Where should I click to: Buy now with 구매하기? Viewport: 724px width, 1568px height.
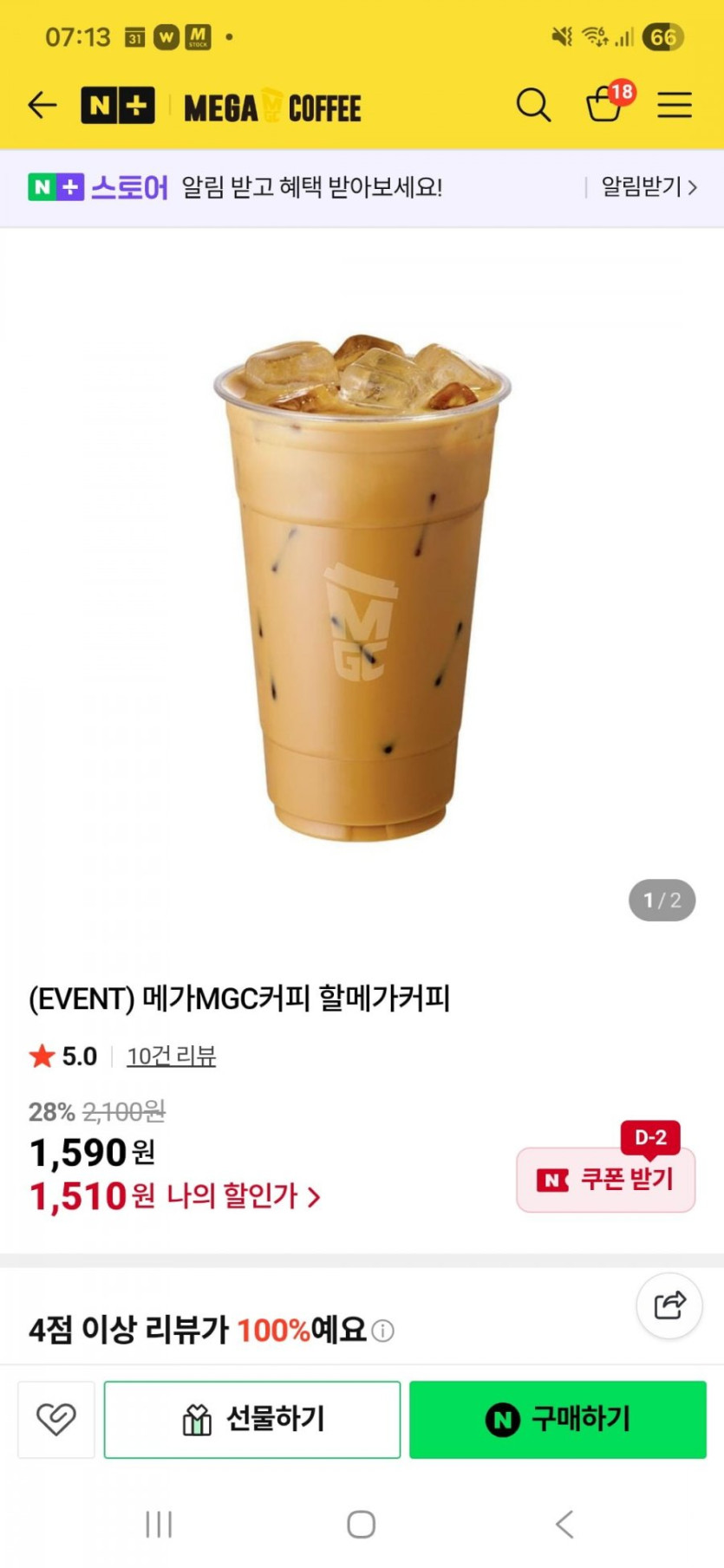point(558,1420)
